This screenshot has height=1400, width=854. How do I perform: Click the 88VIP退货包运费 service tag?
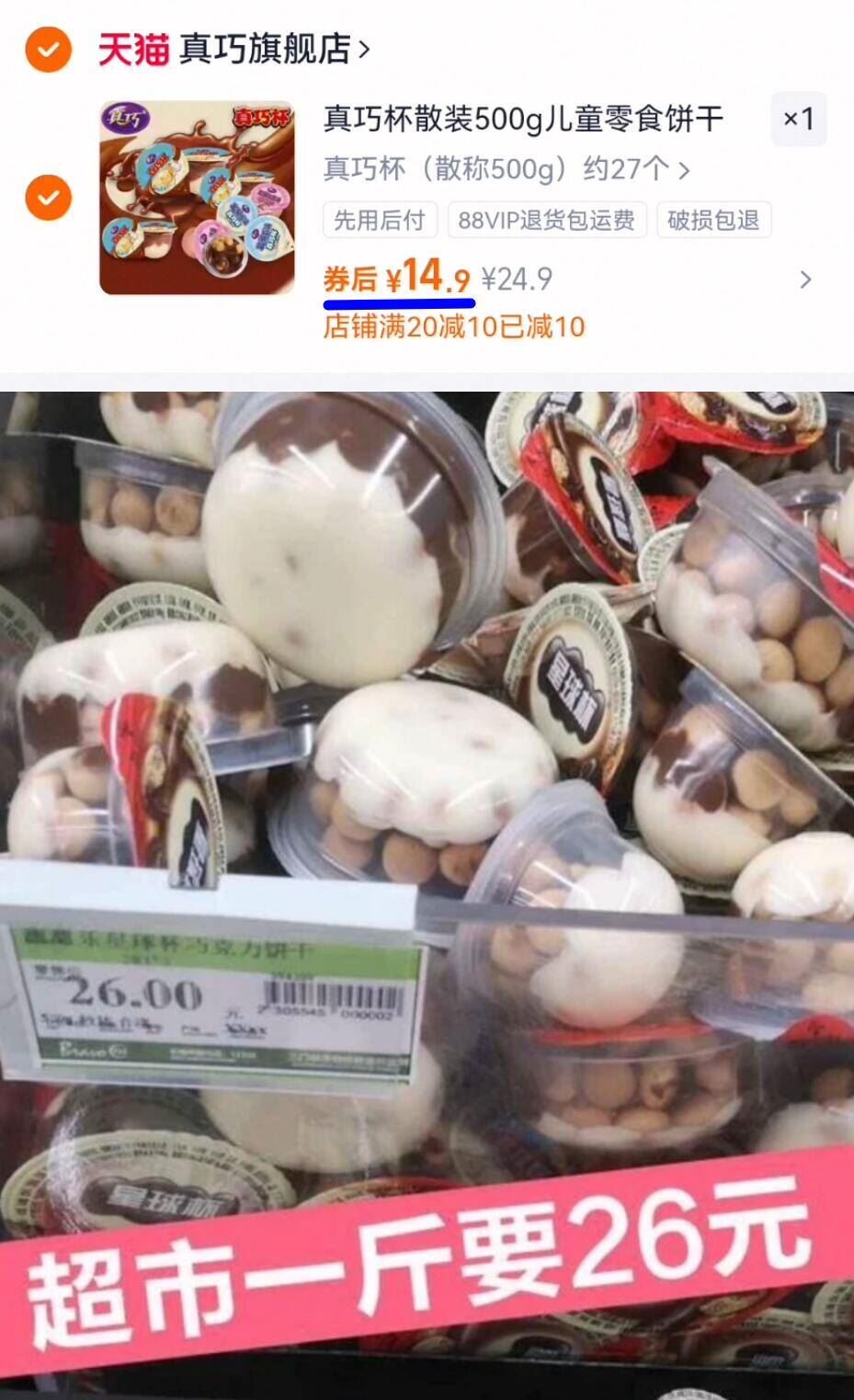pos(544,219)
